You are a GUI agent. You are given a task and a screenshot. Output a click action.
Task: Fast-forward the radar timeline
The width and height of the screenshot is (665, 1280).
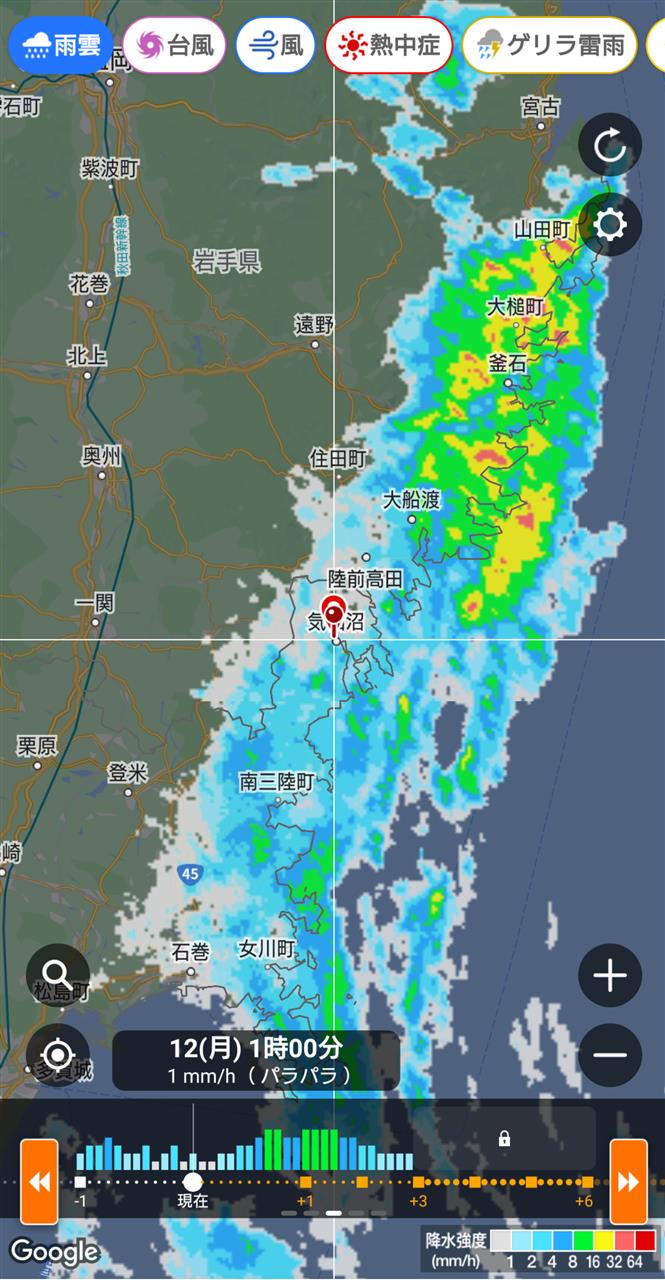[628, 1181]
